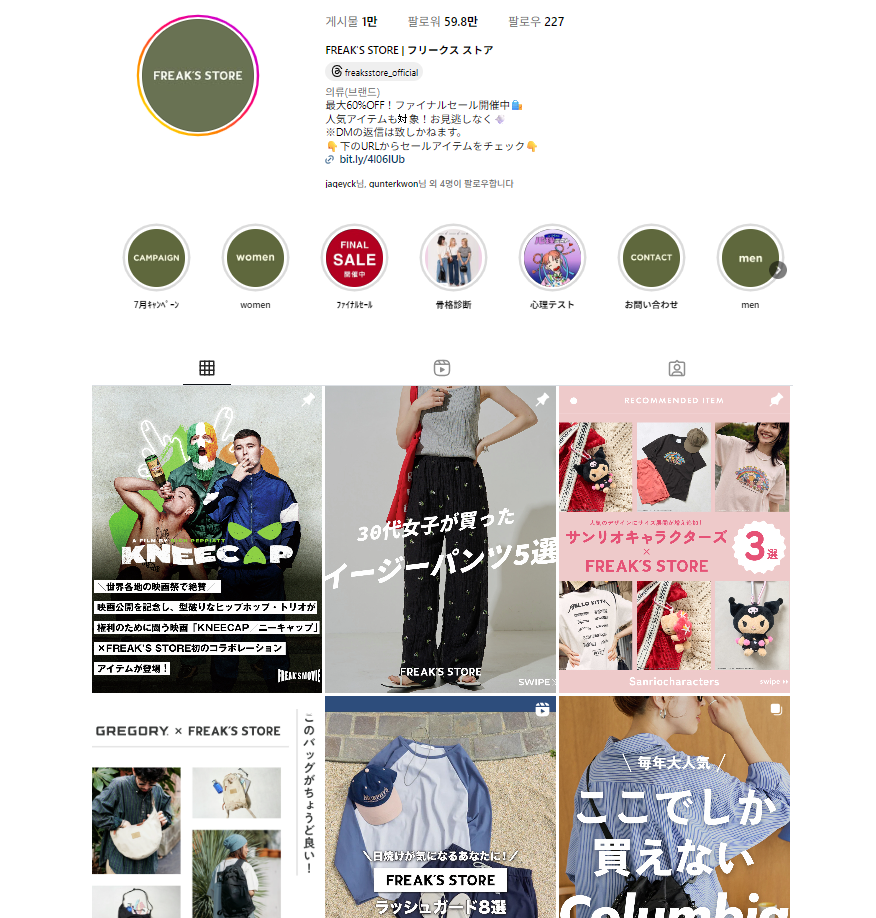
Task: Switch to the tagged posts tab
Action: coord(677,368)
